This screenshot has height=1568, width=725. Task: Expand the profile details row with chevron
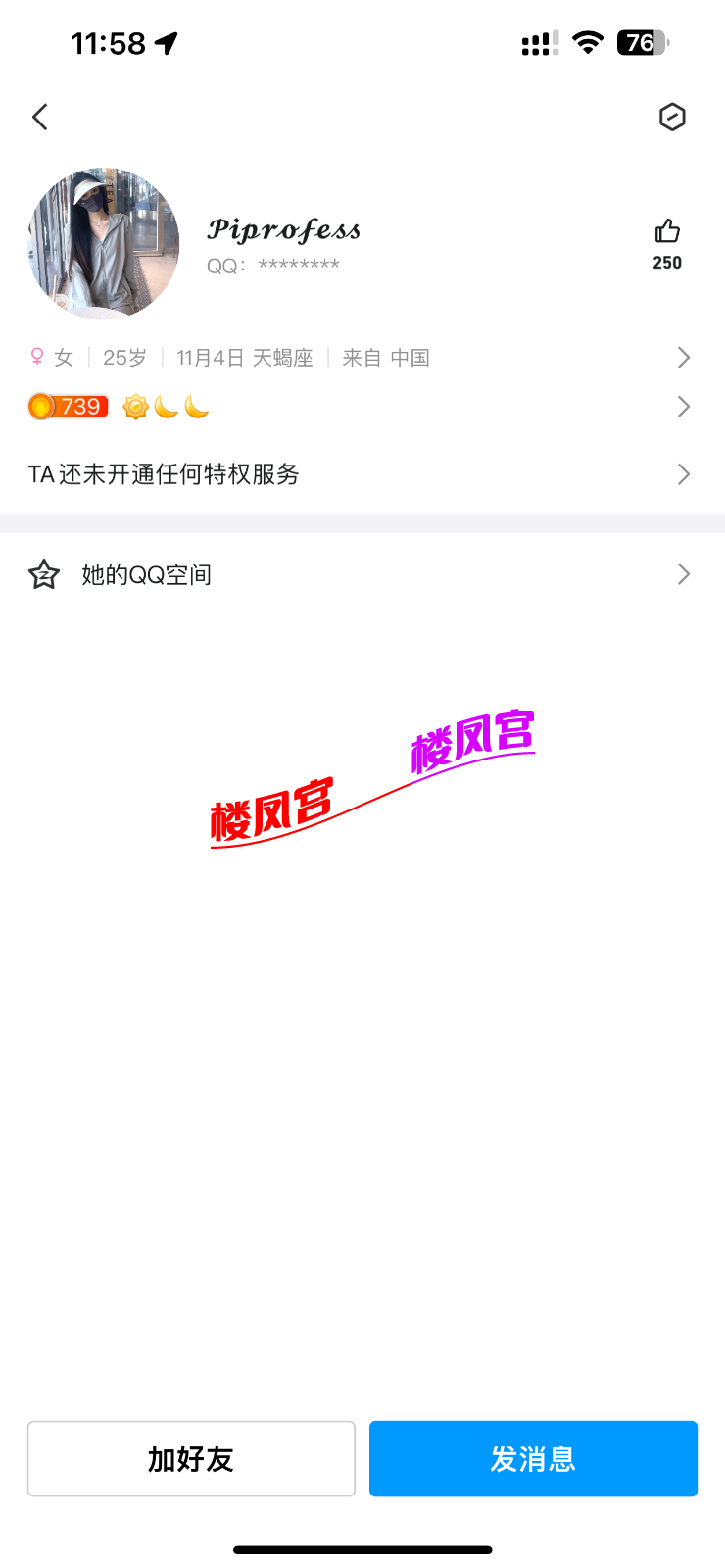(x=684, y=357)
